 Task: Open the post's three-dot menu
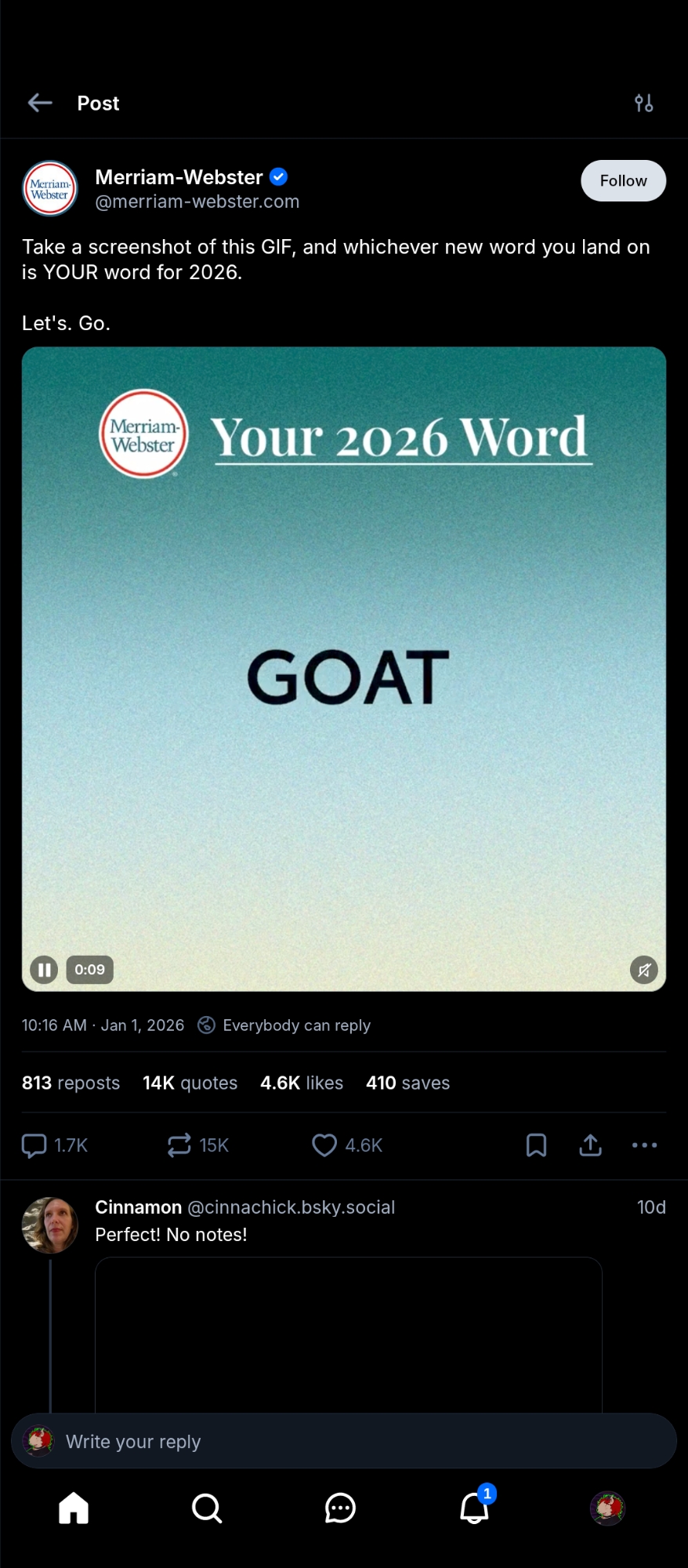coord(644,1145)
